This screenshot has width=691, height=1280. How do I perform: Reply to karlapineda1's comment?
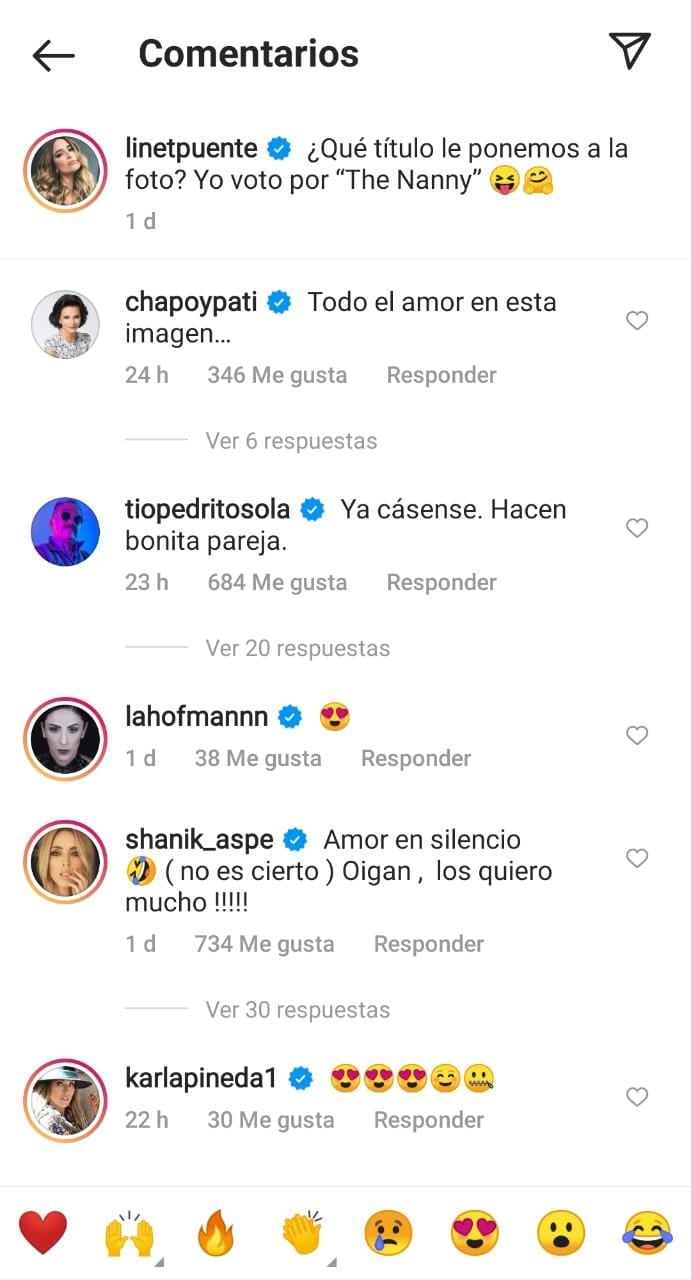point(428,1121)
